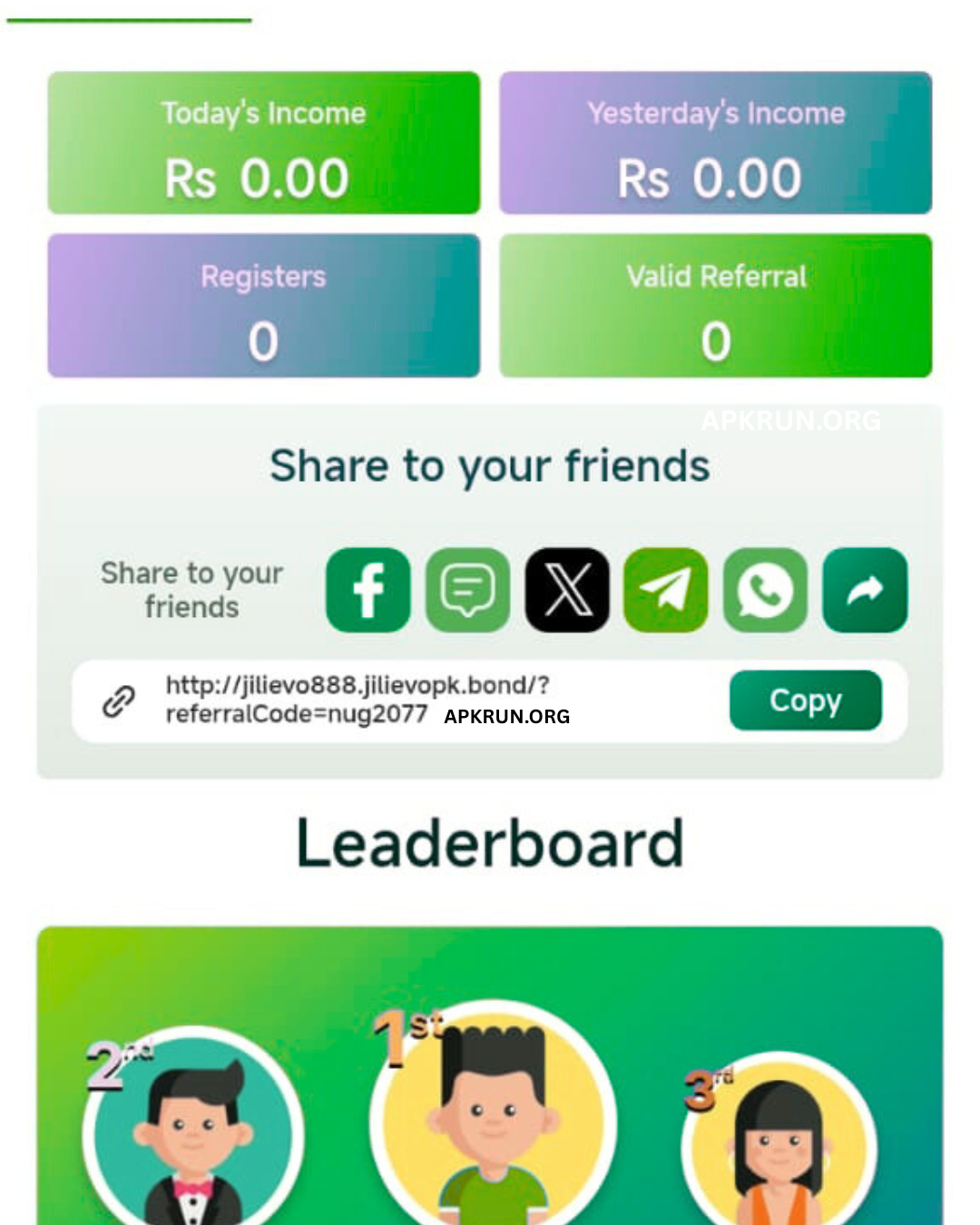Share referral link on X
Screen dimensions: 980x1225
pos(567,590)
